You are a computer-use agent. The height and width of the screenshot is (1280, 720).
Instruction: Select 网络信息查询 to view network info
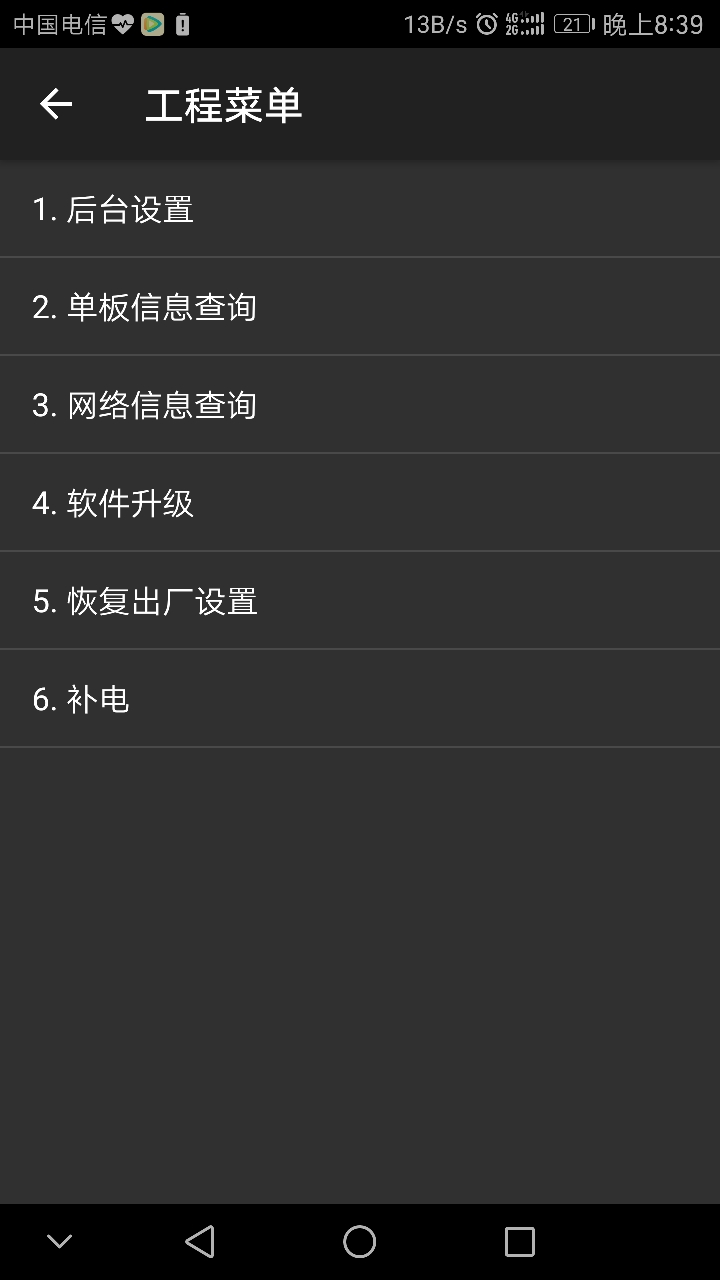click(x=360, y=404)
